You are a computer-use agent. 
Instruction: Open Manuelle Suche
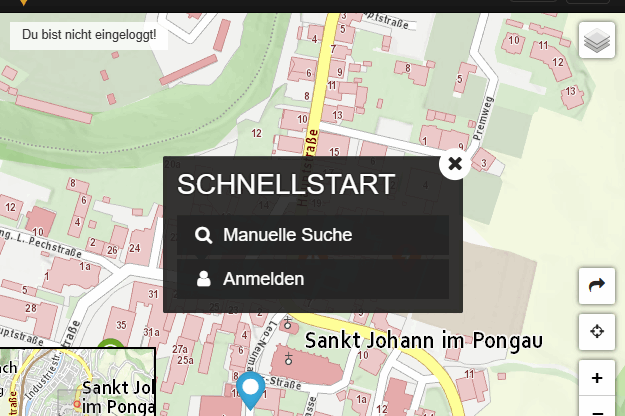[312, 235]
